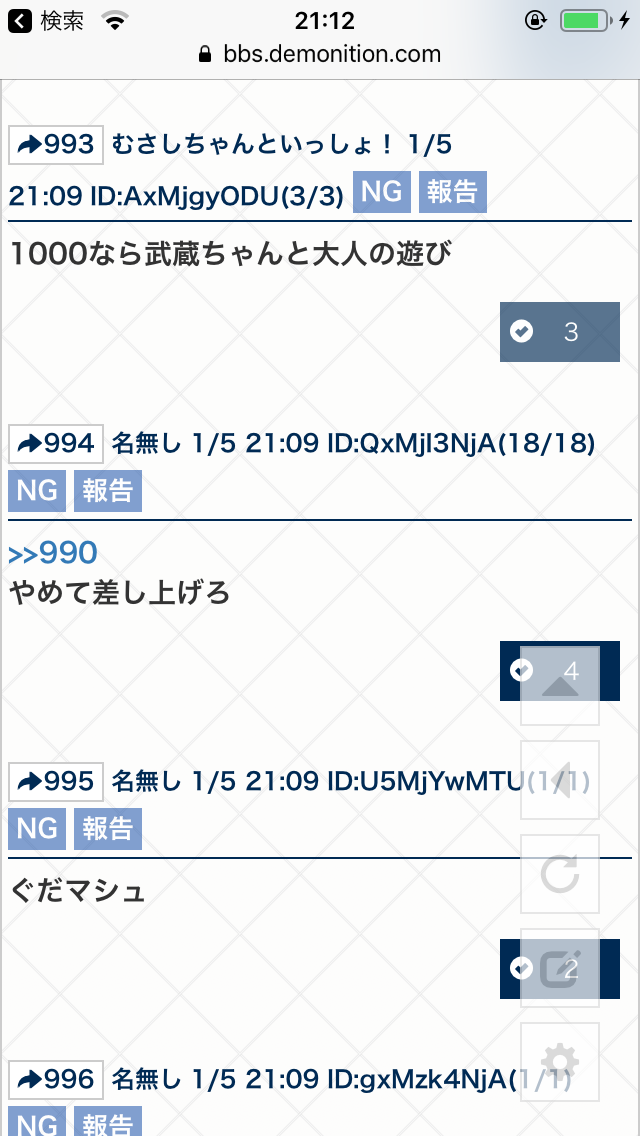Tap NG on post 993

click(382, 192)
